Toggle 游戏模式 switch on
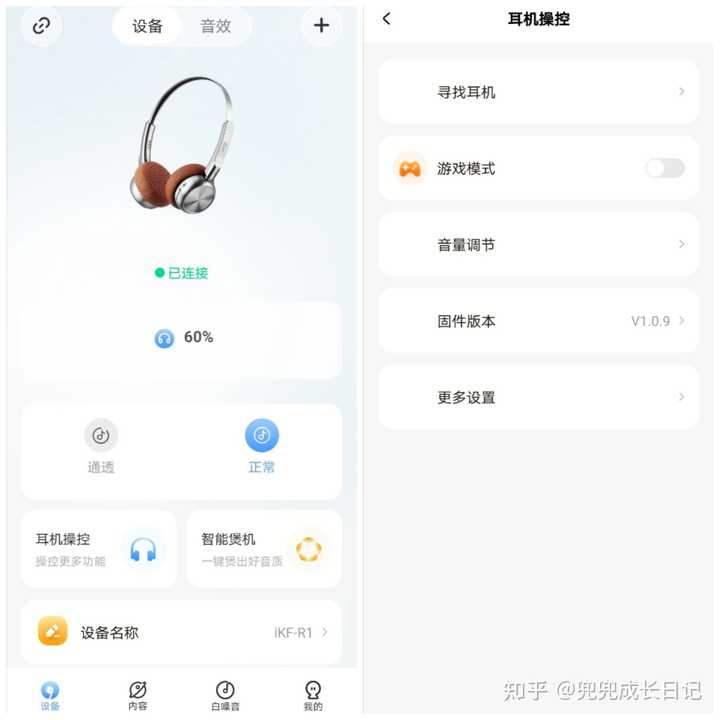This screenshot has width=720, height=720. 665,168
